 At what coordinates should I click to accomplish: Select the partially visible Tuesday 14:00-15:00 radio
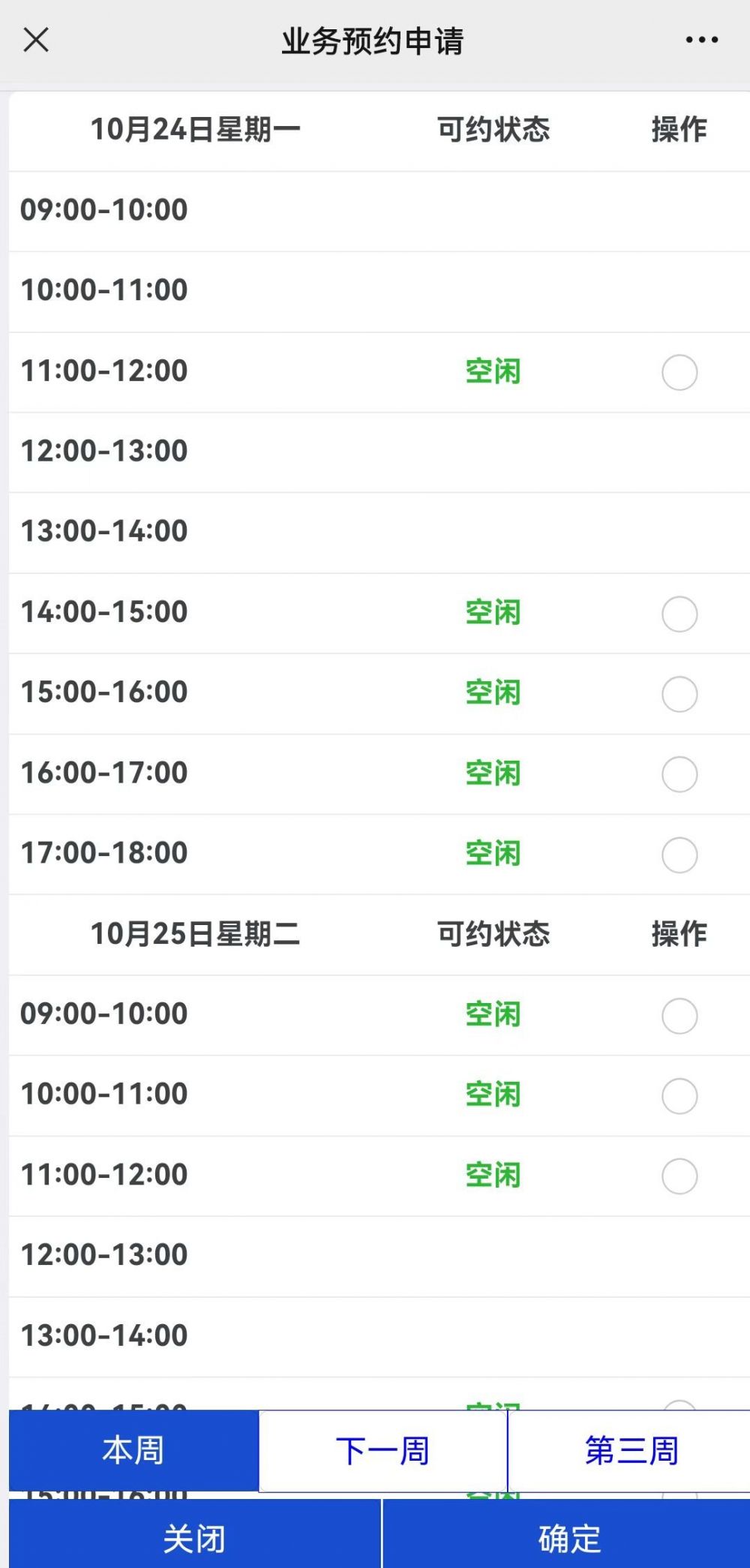coord(679,1408)
